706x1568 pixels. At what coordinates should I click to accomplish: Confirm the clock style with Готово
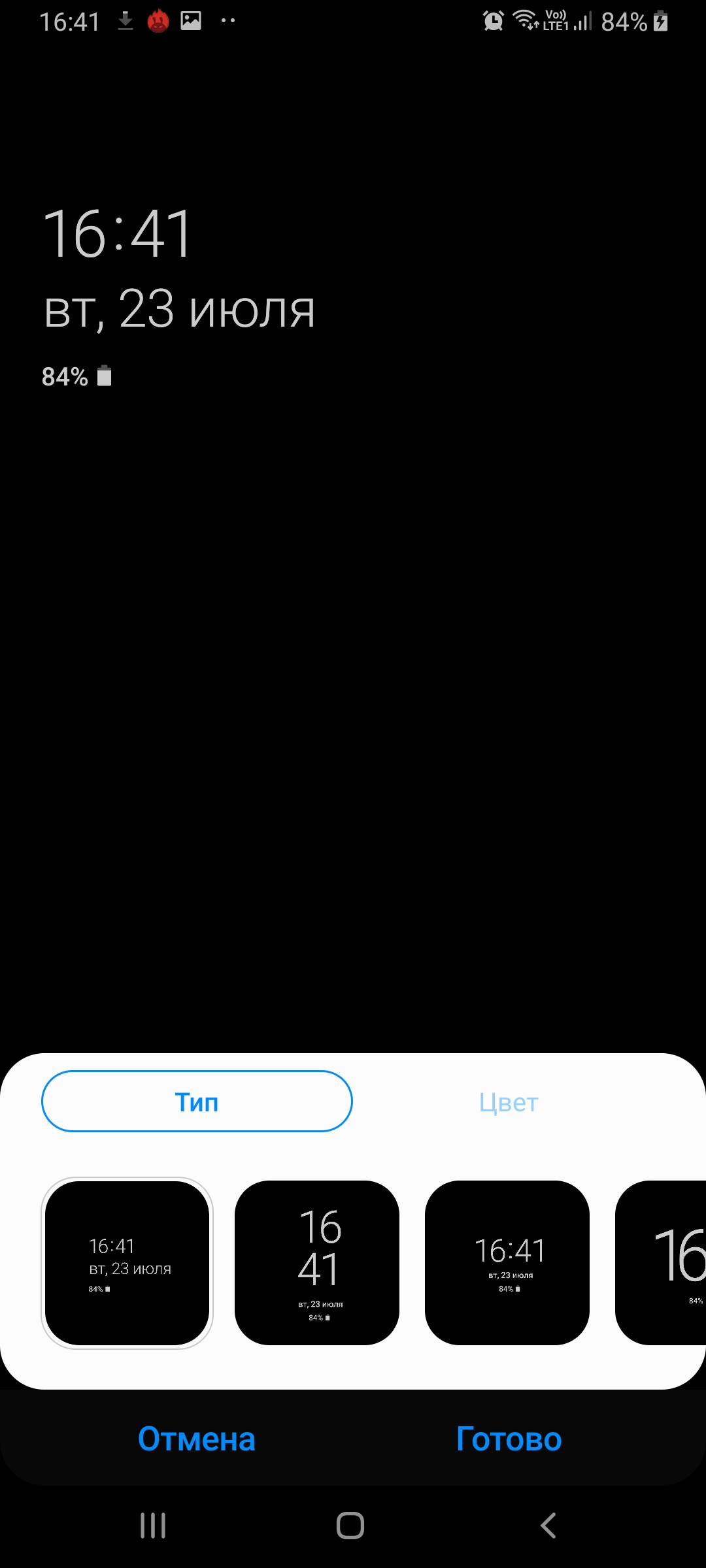[x=509, y=1439]
